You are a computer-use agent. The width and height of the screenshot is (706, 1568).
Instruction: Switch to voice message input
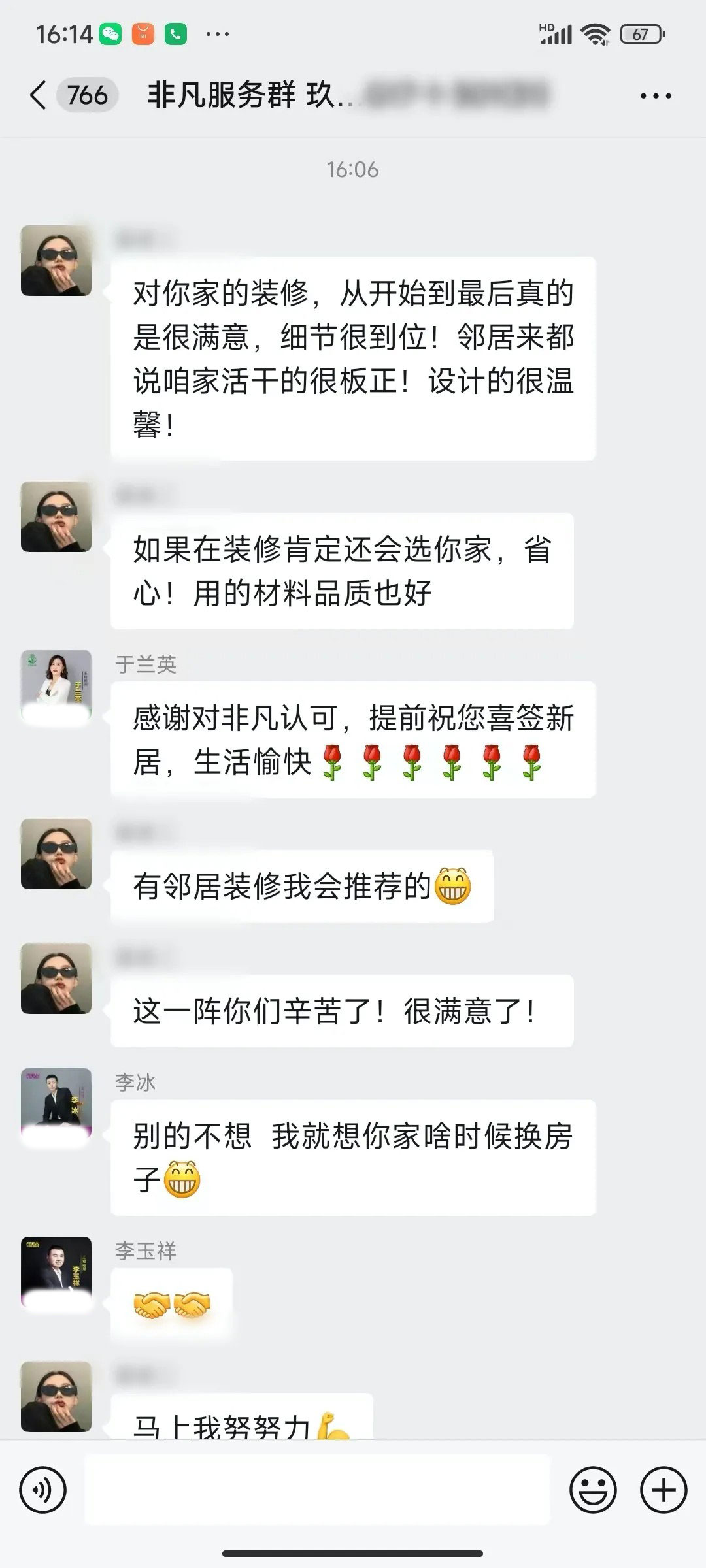[43, 1490]
